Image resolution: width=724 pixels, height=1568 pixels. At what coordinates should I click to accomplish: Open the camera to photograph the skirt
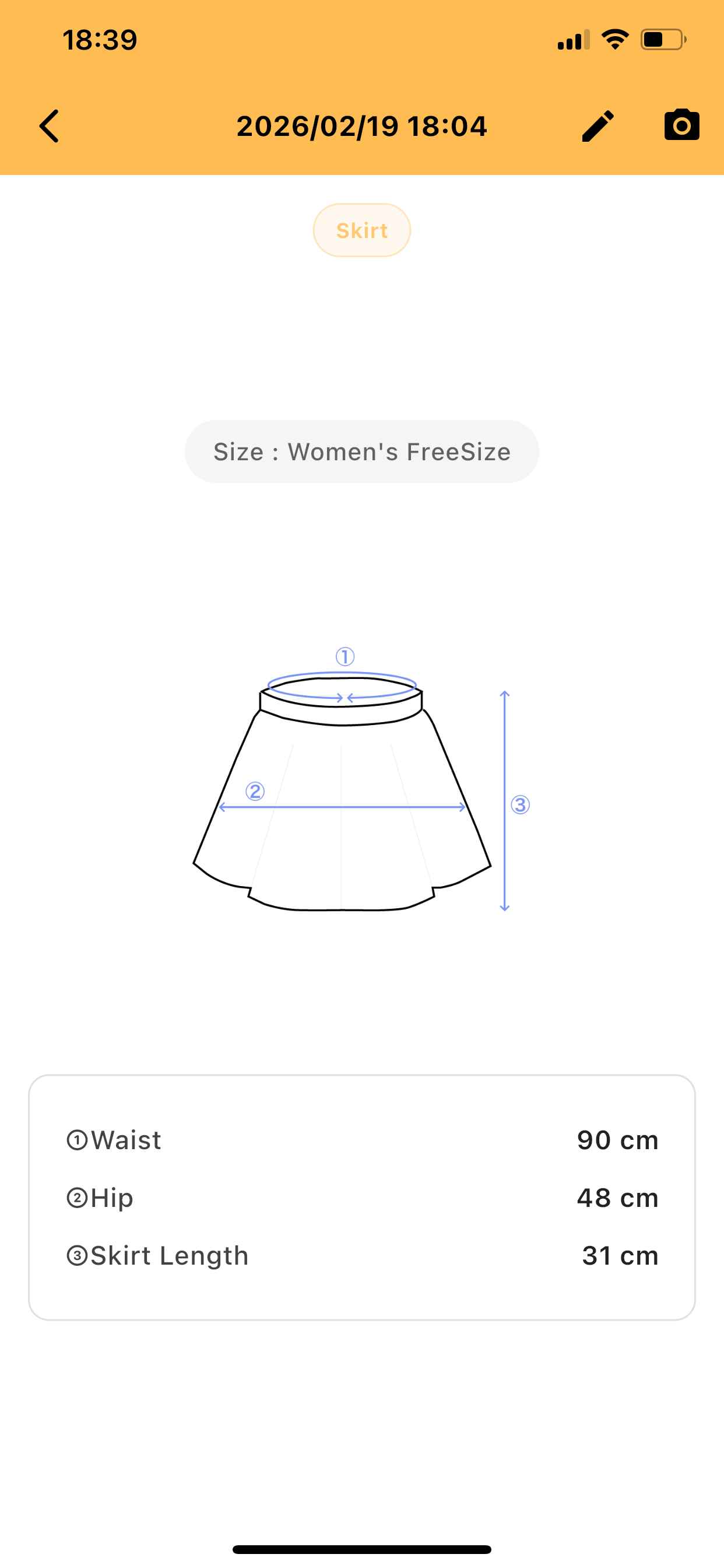(681, 125)
